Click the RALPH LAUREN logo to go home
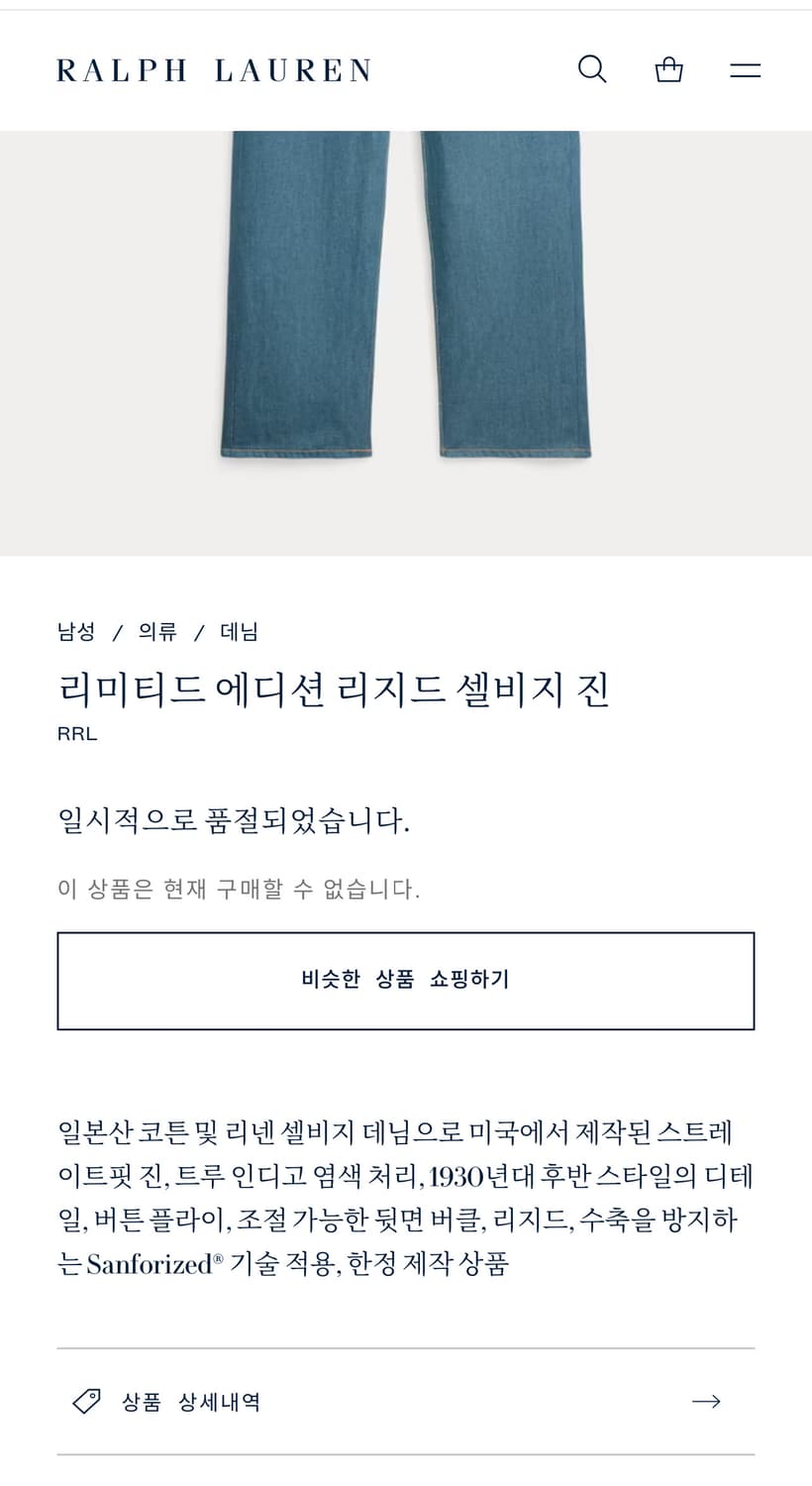Image resolution: width=812 pixels, height=1486 pixels. (212, 69)
